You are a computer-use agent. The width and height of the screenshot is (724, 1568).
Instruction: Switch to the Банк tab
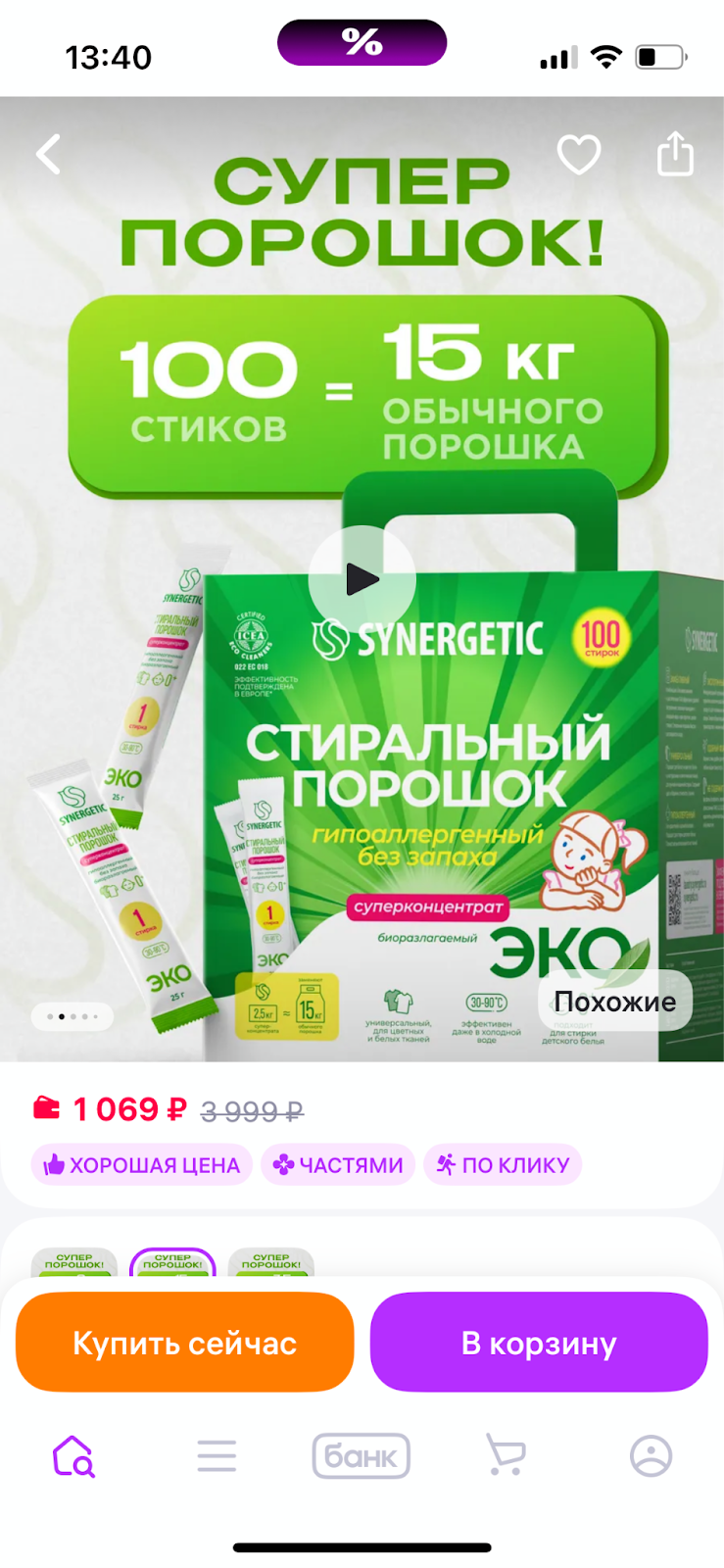(361, 1456)
